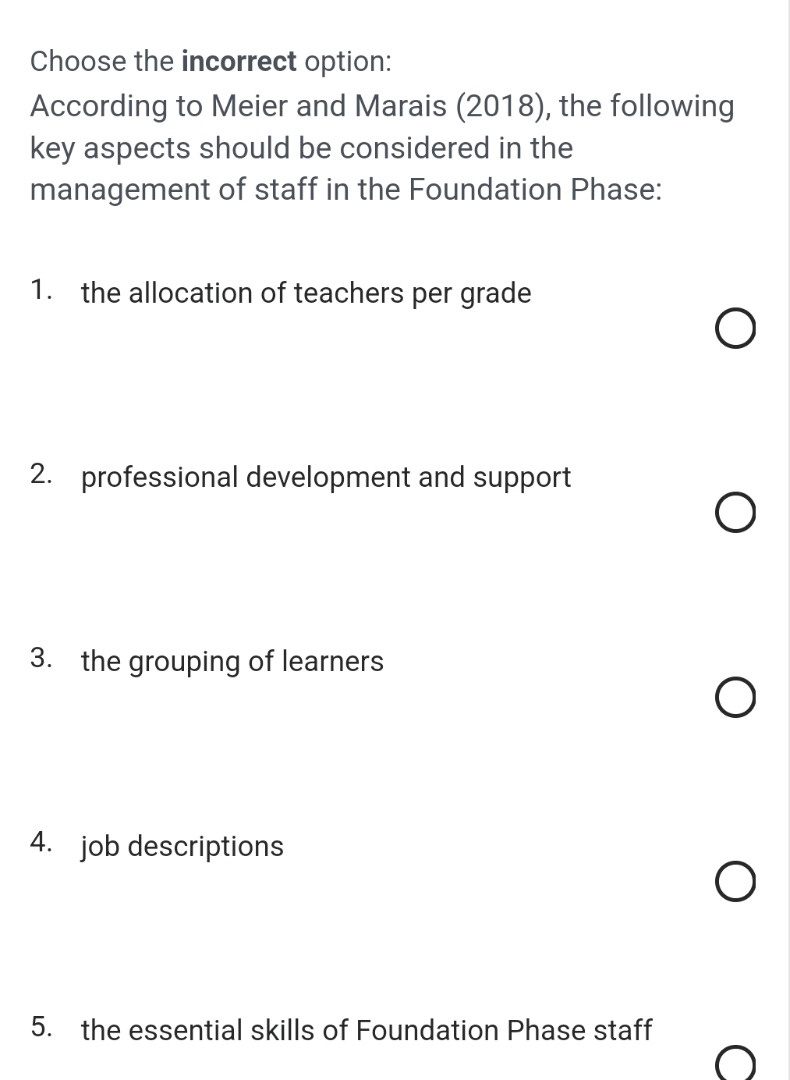Select the radio button for option 1

pyautogui.click(x=735, y=328)
